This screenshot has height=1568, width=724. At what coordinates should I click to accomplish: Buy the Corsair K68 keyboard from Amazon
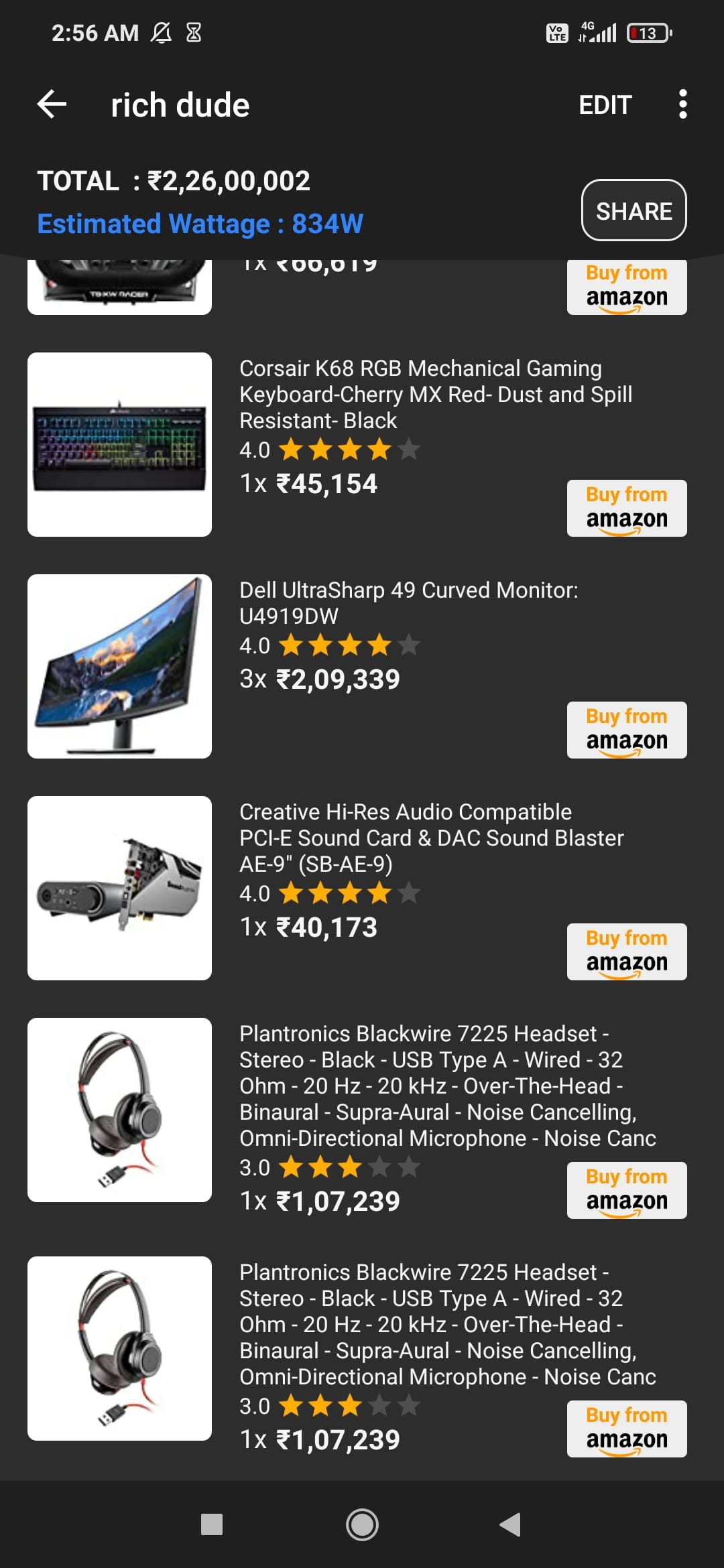627,508
